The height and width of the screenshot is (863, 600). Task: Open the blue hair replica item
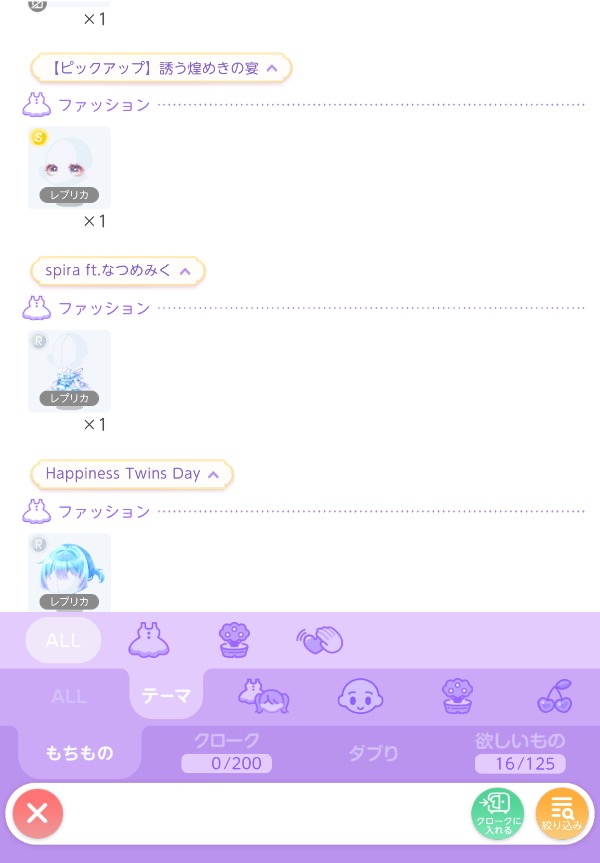pyautogui.click(x=69, y=572)
